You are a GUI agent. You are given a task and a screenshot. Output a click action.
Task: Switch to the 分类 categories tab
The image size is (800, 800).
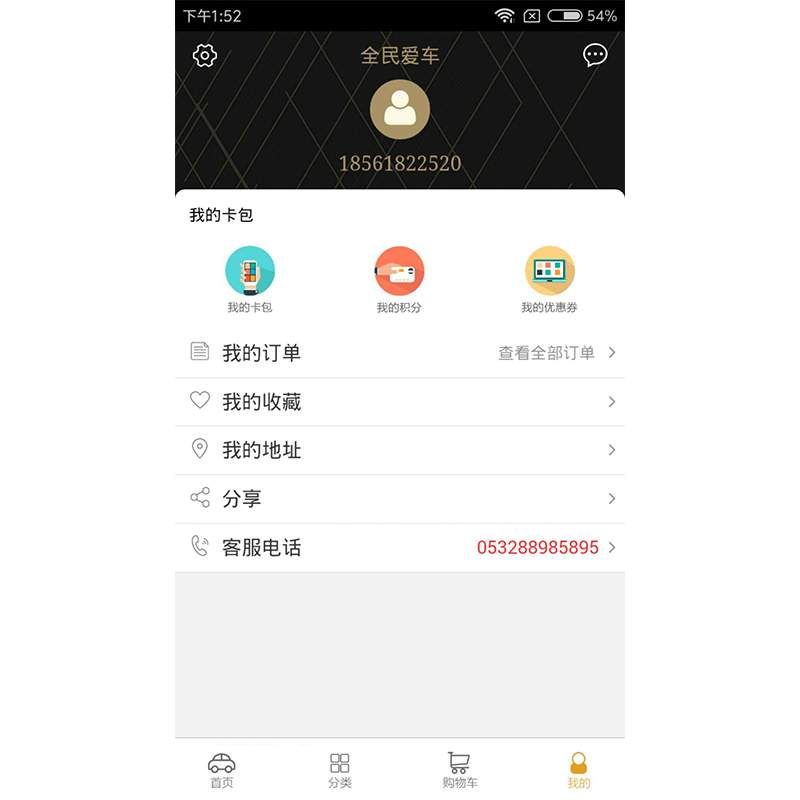(x=340, y=770)
